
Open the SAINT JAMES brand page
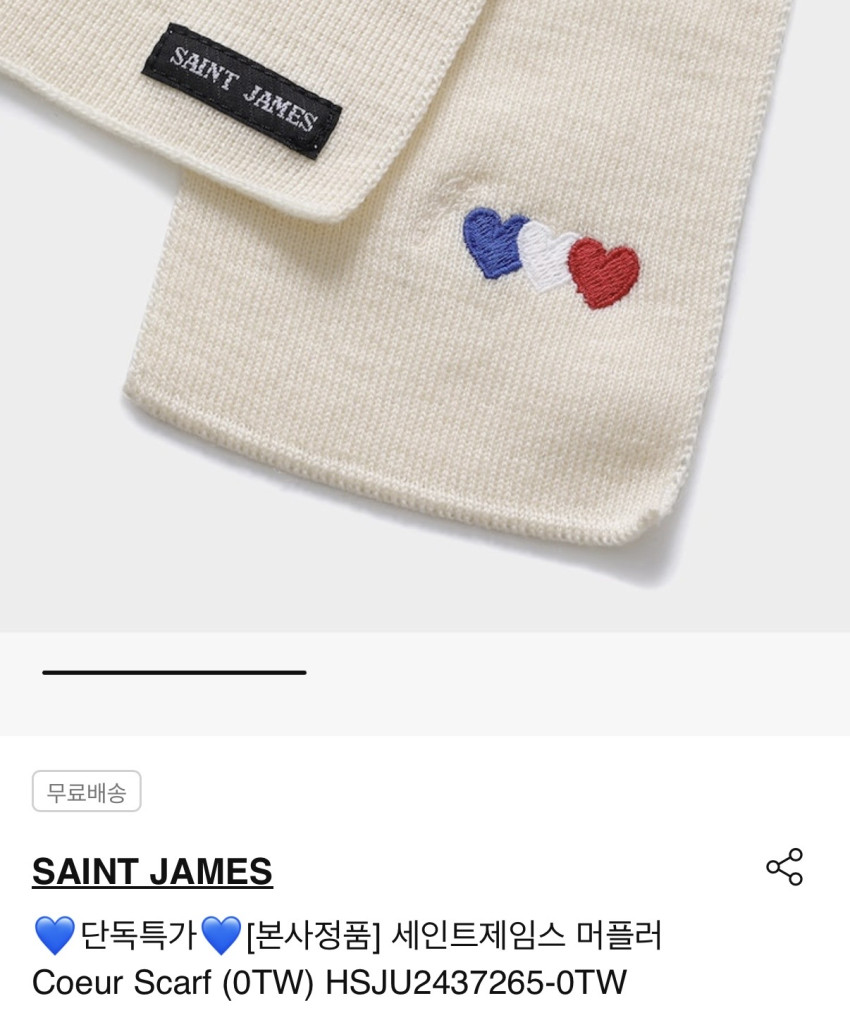[152, 871]
